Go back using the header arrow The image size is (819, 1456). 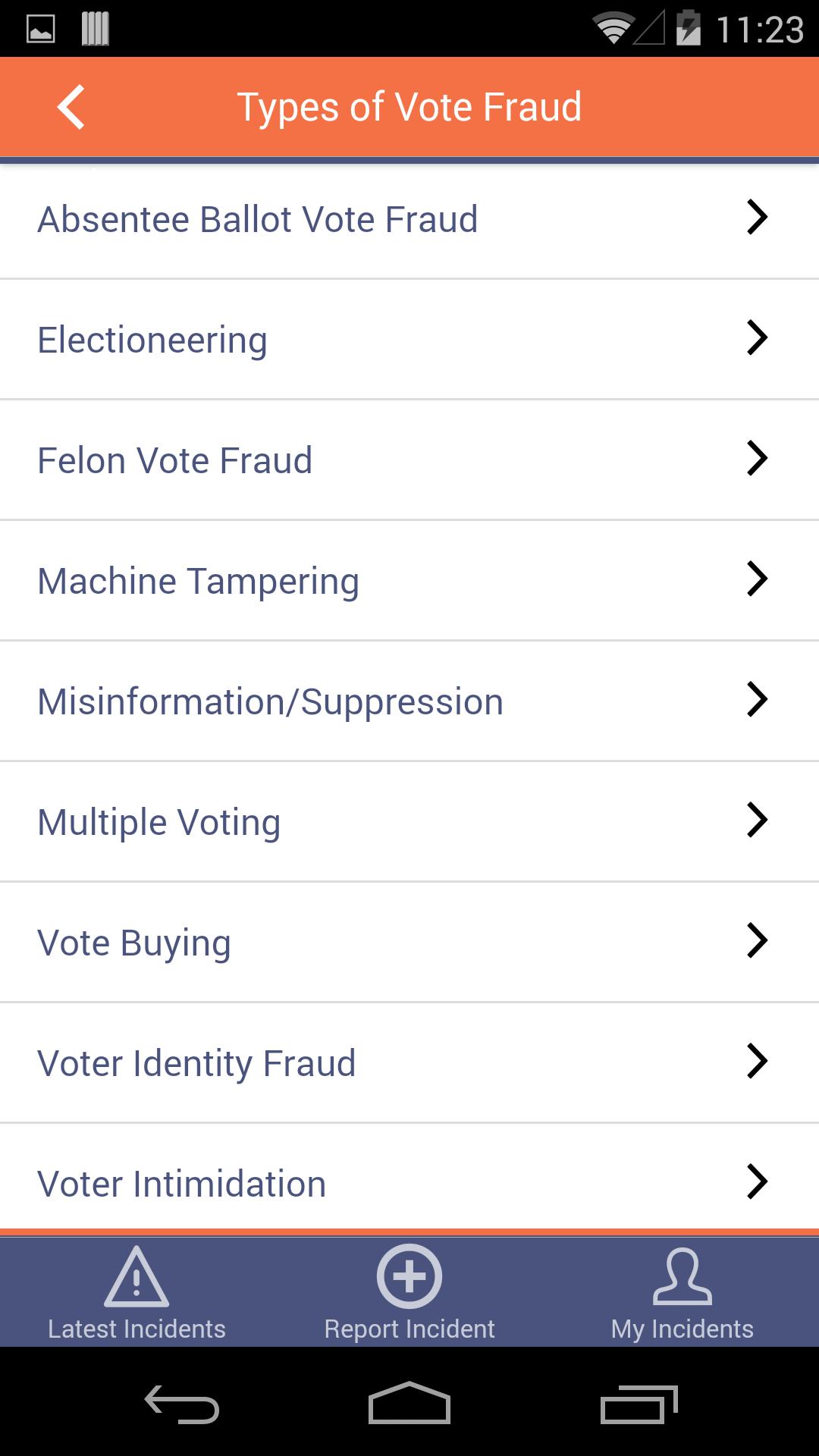pyautogui.click(x=71, y=107)
